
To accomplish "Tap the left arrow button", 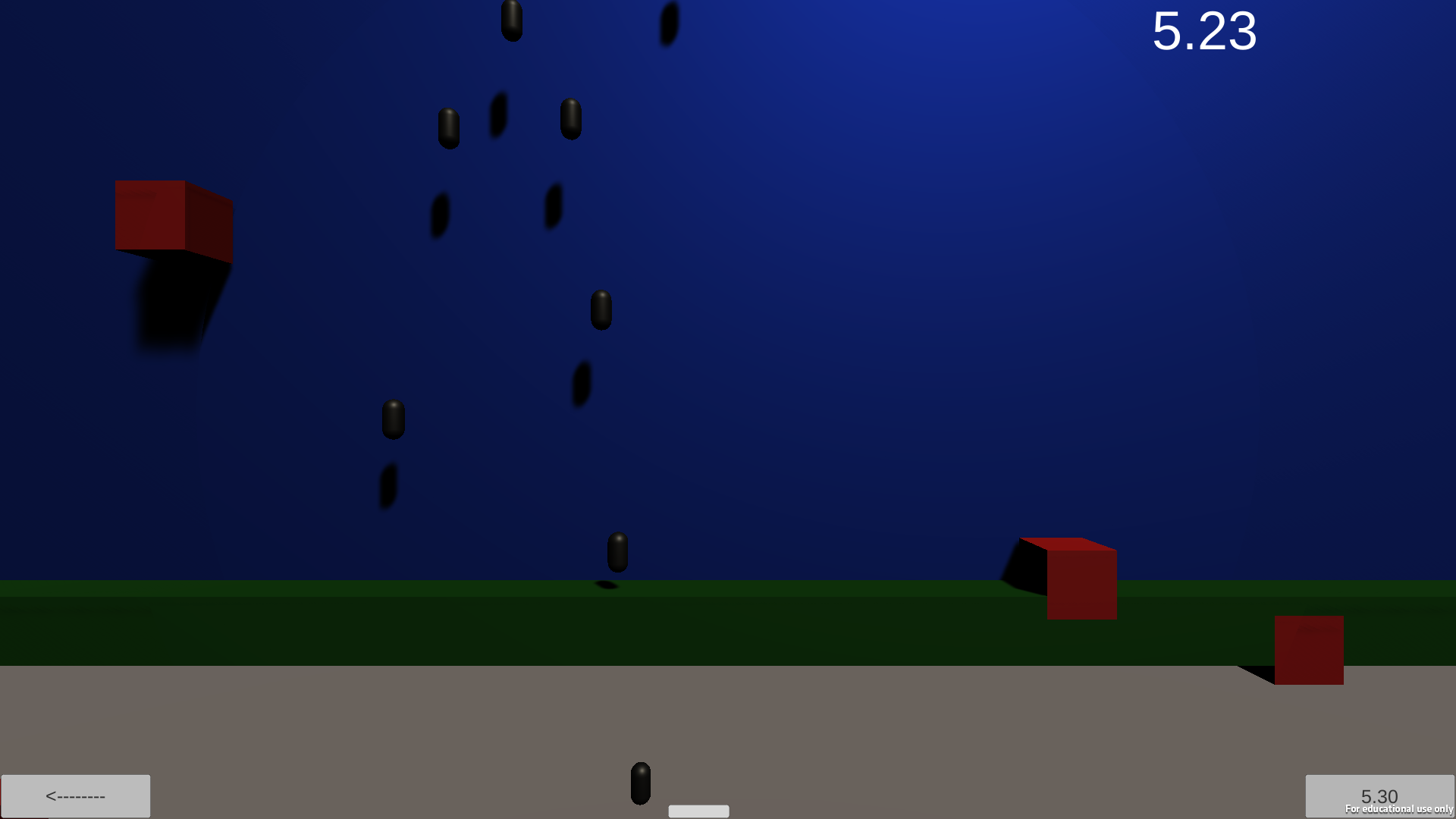I will pos(76,795).
